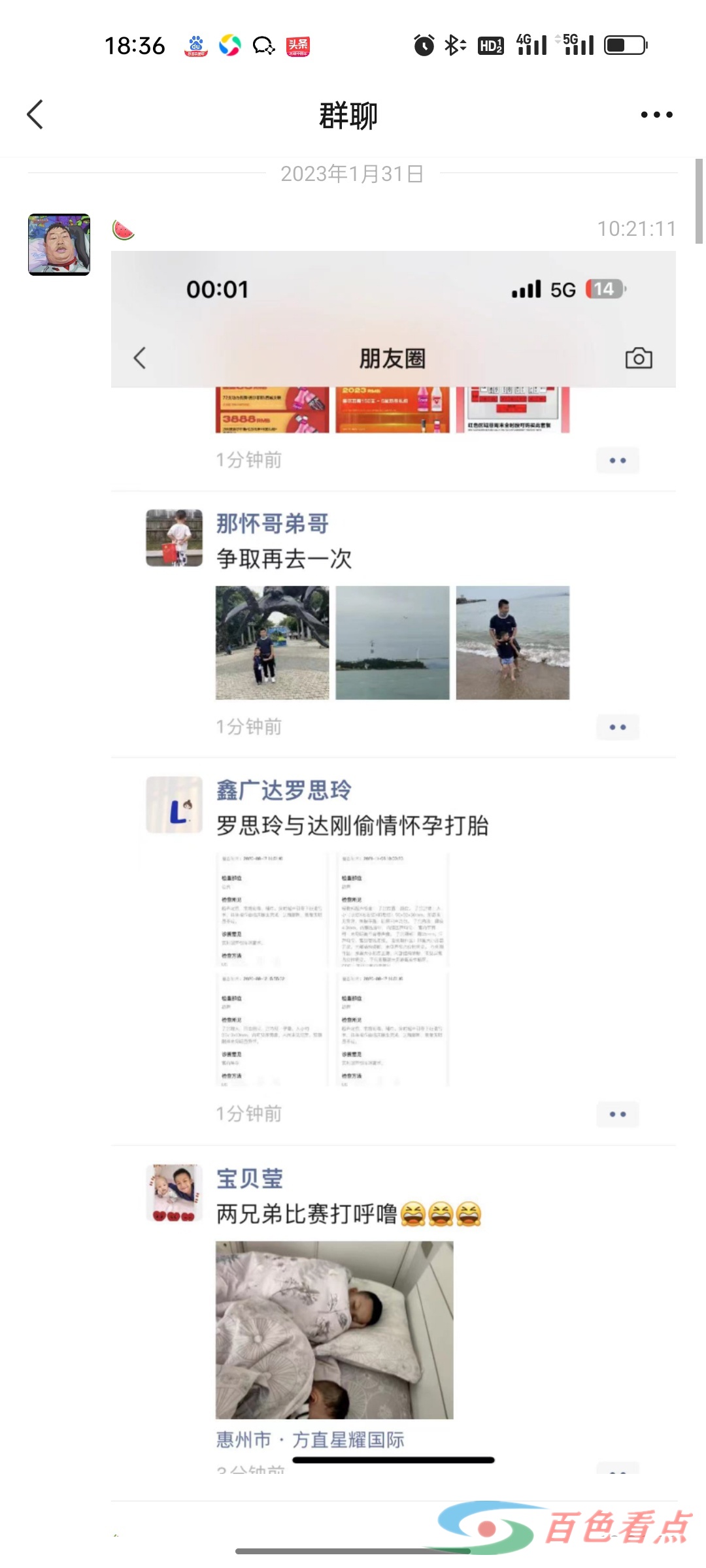This screenshot has height=1568, width=706.
Task: Open the three-dot overflow menu
Action: [656, 115]
